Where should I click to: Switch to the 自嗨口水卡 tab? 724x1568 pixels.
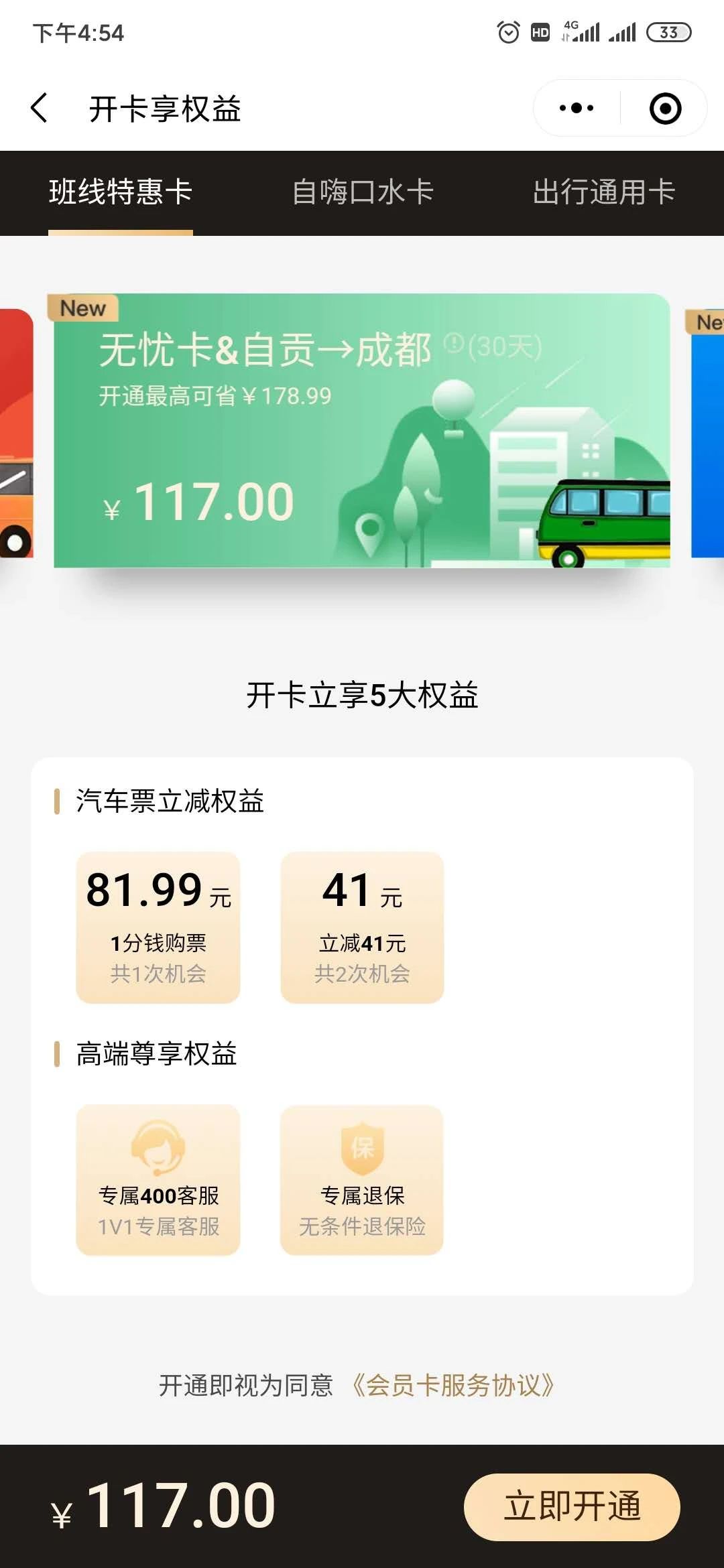click(363, 192)
